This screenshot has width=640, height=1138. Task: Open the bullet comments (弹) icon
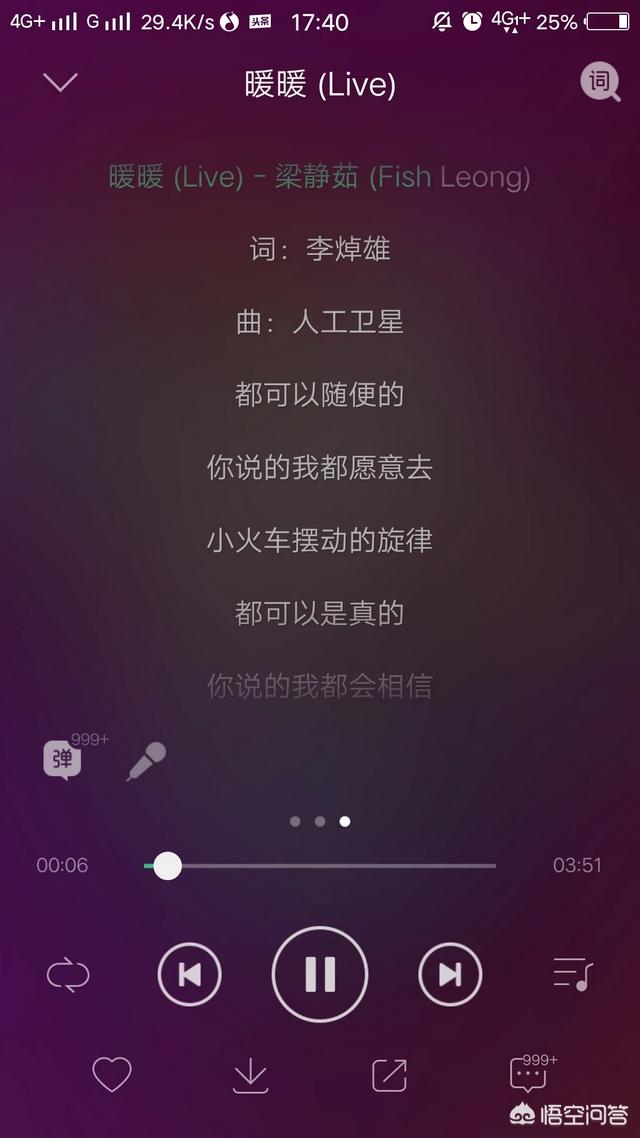pos(62,761)
